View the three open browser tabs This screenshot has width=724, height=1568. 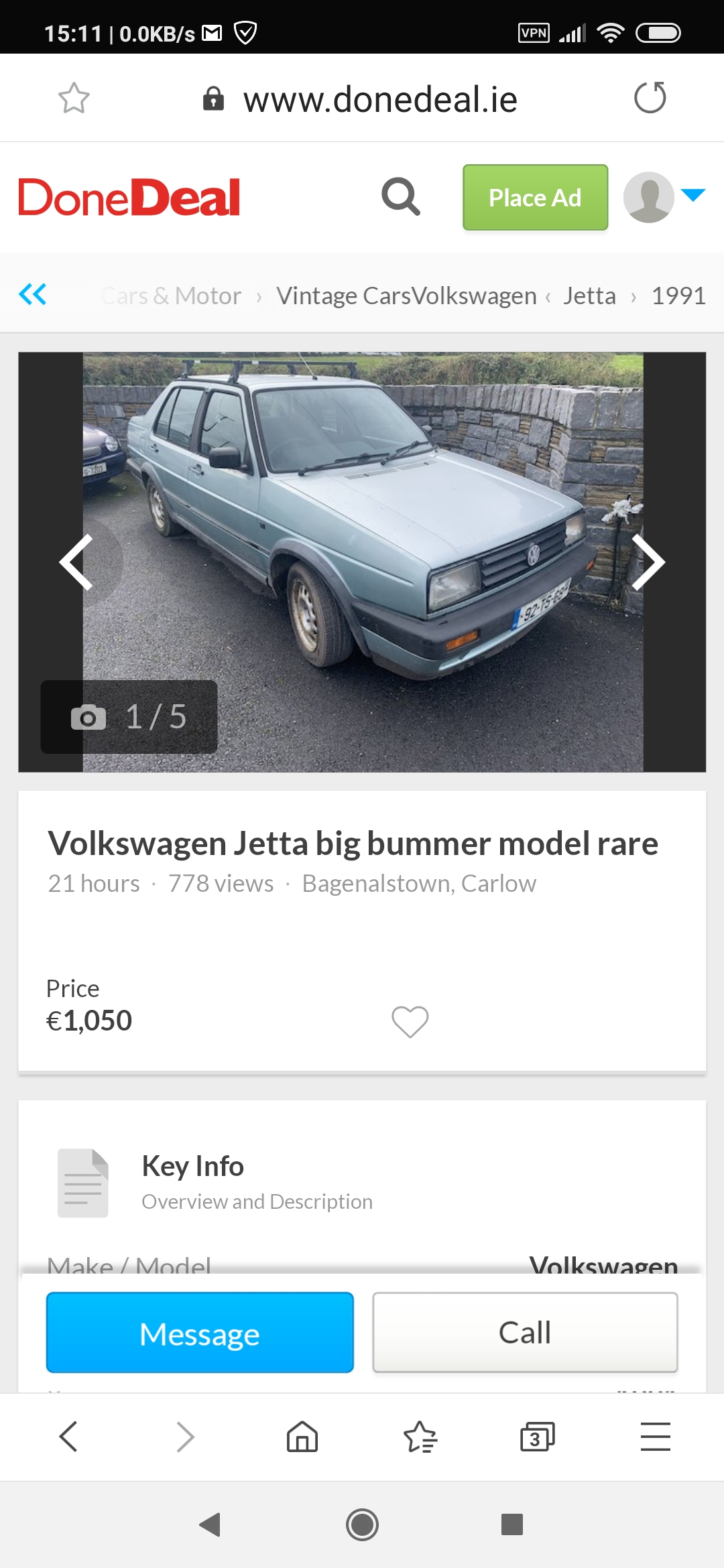[537, 1437]
